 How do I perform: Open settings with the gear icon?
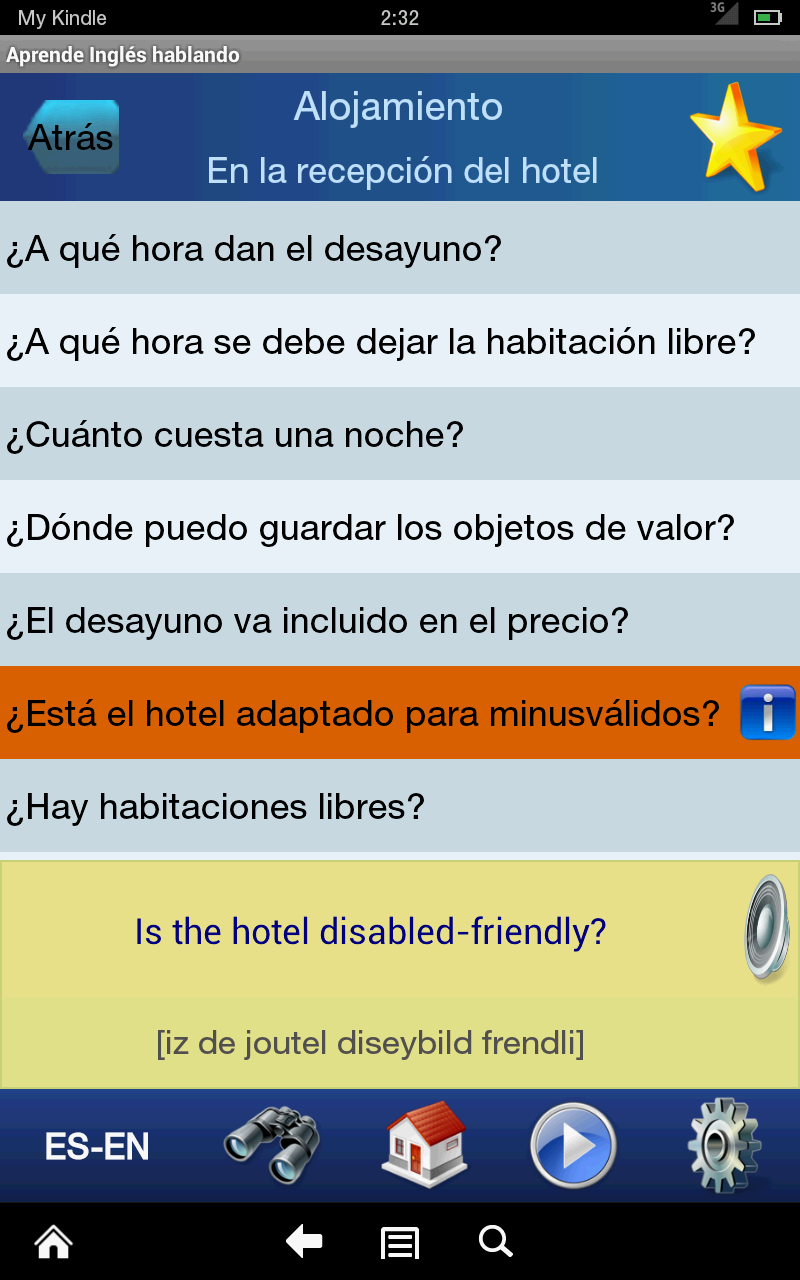click(x=722, y=1146)
